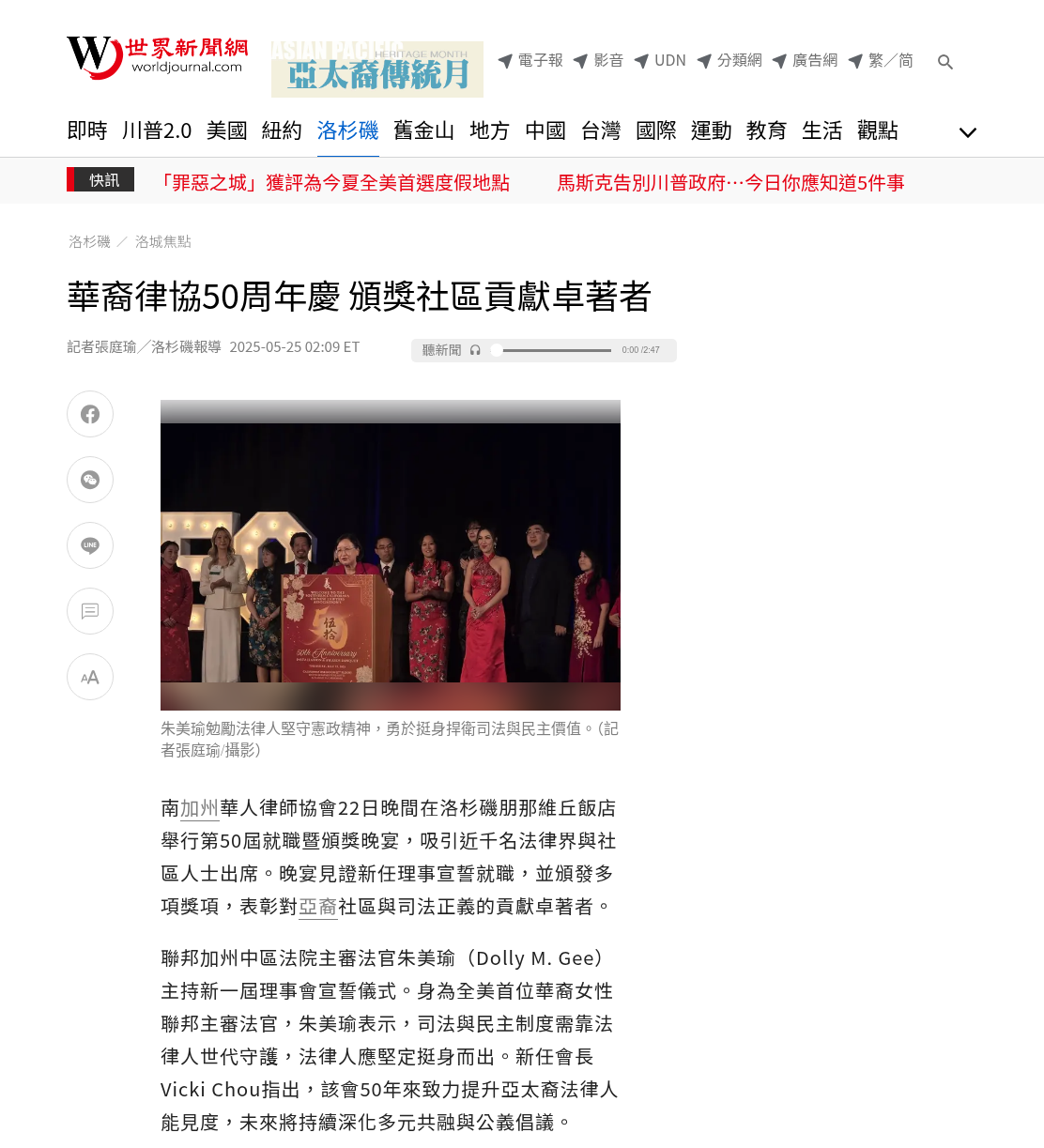Screen dimensions: 1044x1148
Task: Go to the 舊金山 section
Action: (424, 130)
